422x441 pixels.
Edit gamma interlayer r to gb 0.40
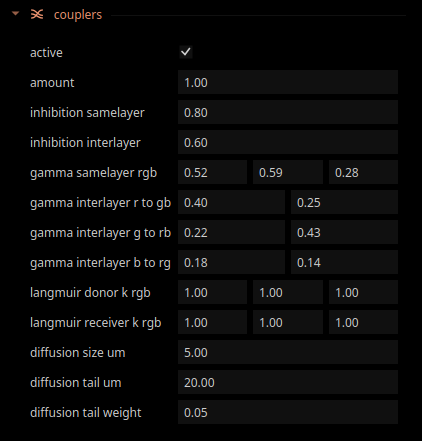pyautogui.click(x=231, y=202)
